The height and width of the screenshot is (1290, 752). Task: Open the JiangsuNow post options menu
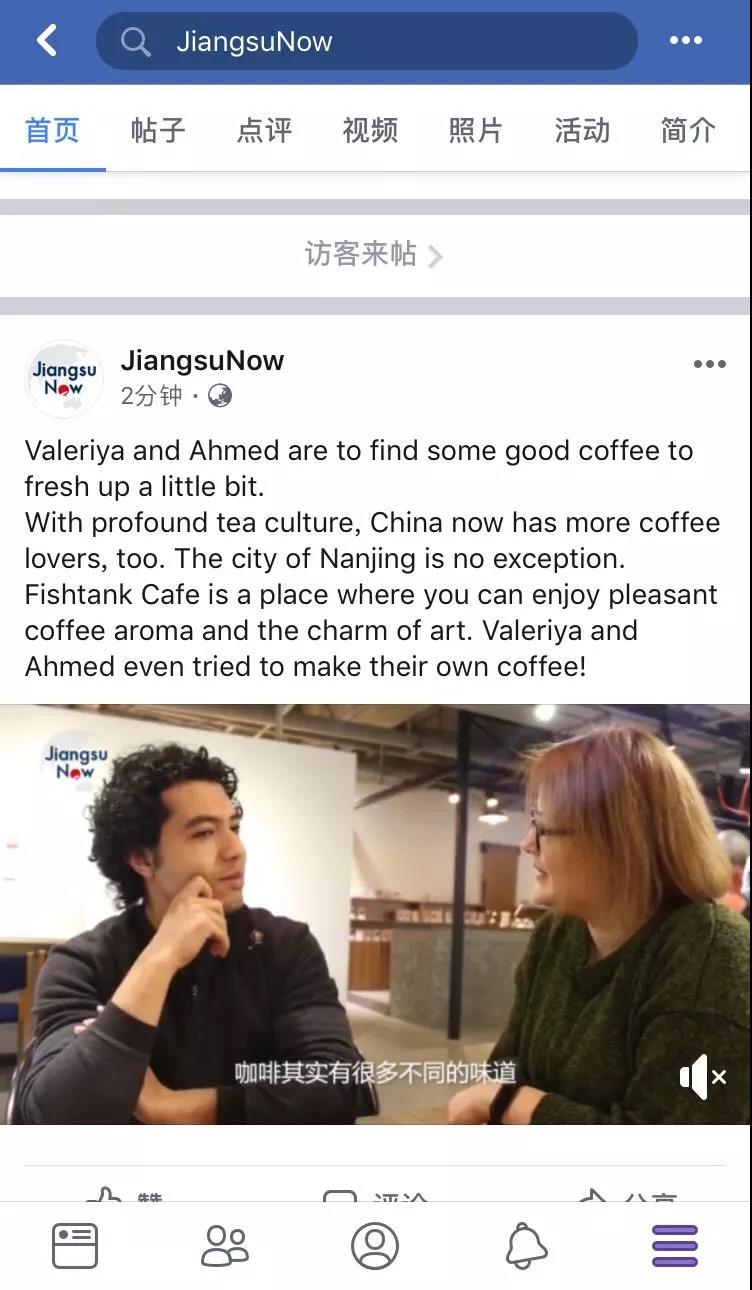tap(710, 364)
